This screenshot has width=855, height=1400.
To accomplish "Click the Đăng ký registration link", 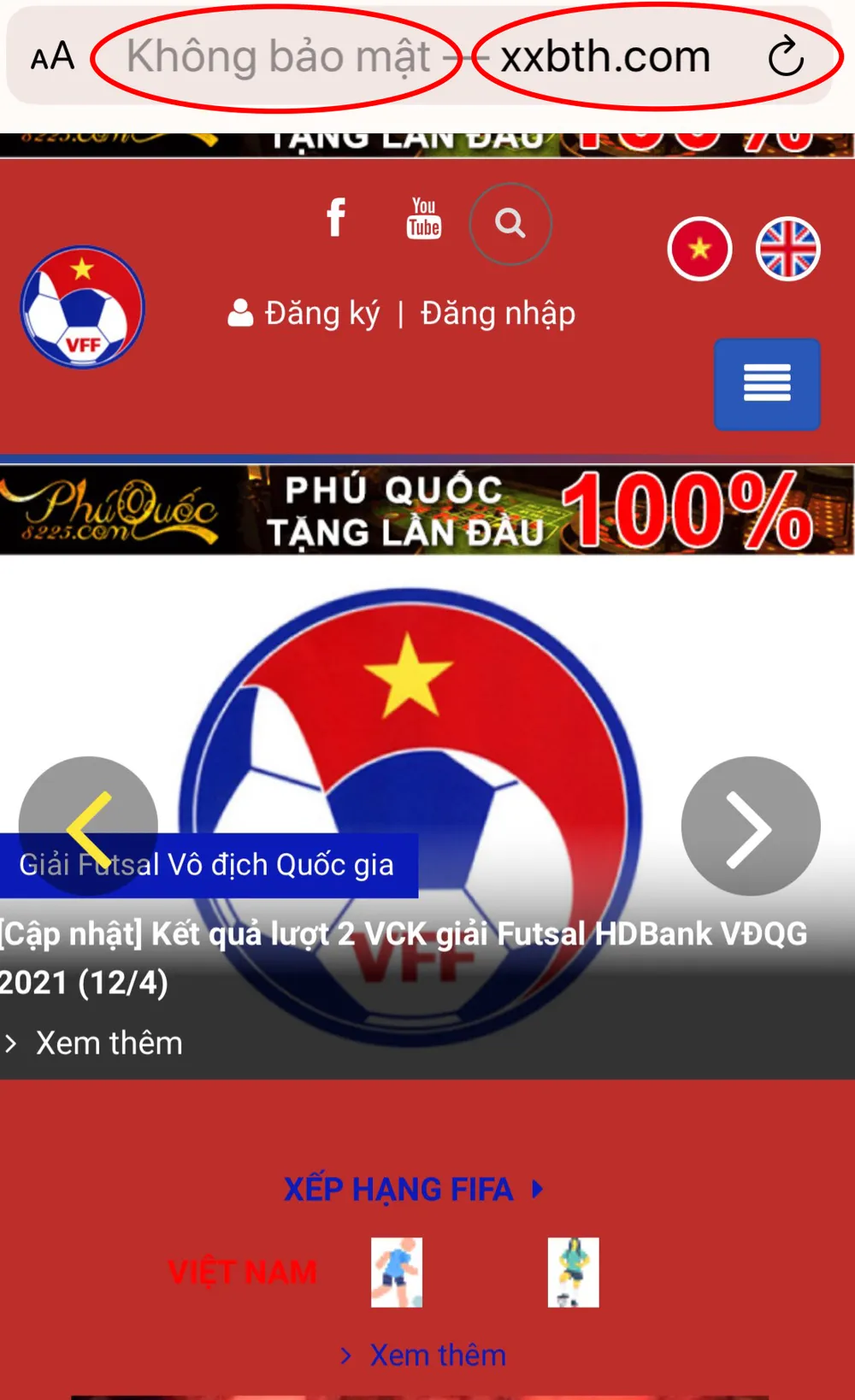I will coord(323,313).
